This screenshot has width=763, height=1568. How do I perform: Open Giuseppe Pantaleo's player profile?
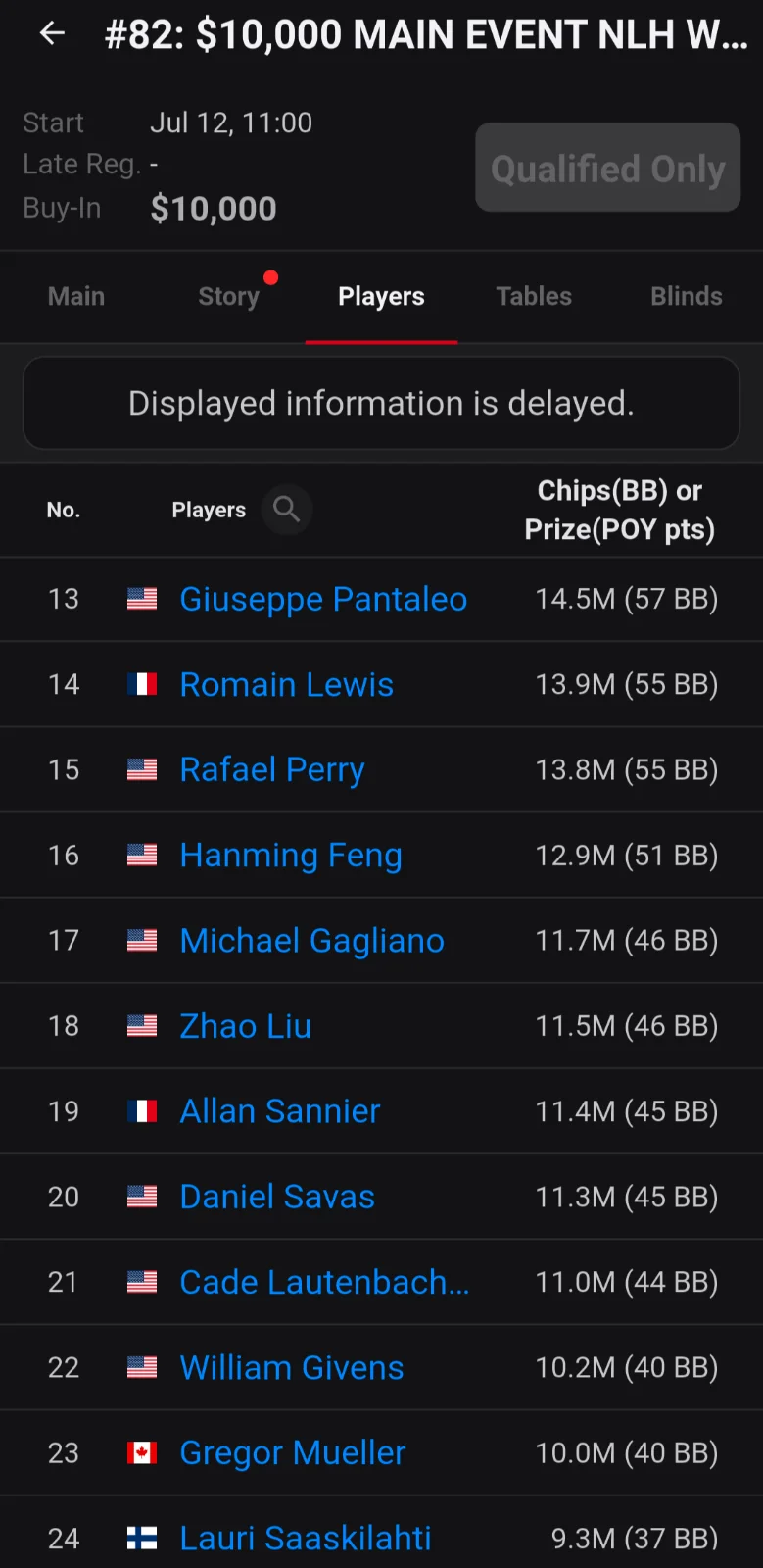pyautogui.click(x=323, y=599)
